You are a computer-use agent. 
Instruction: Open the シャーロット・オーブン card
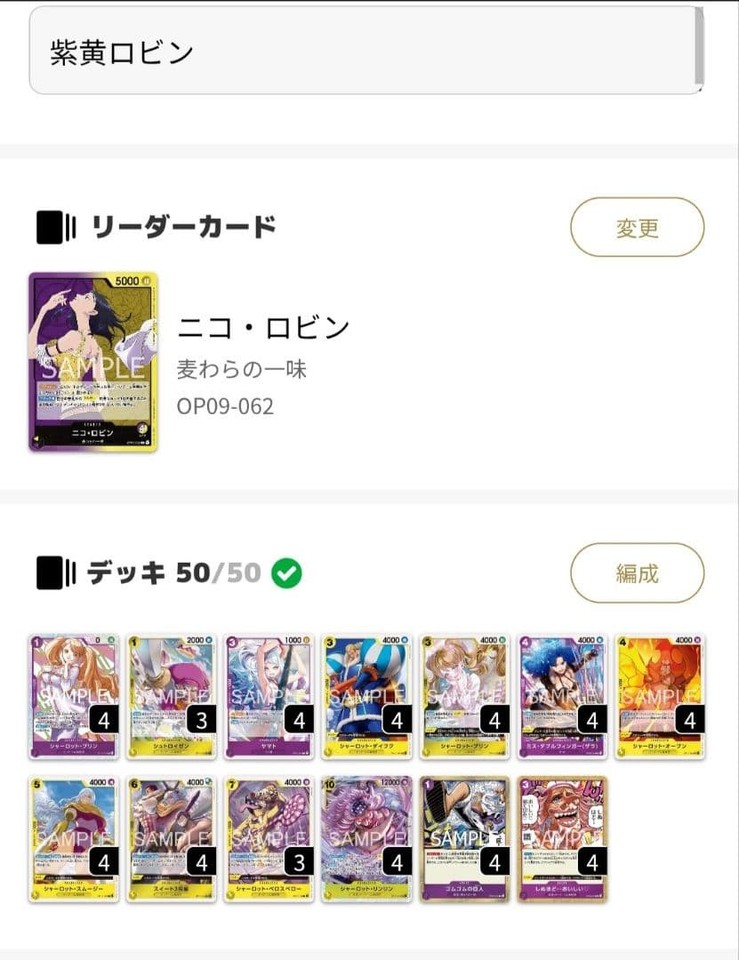tap(660, 697)
